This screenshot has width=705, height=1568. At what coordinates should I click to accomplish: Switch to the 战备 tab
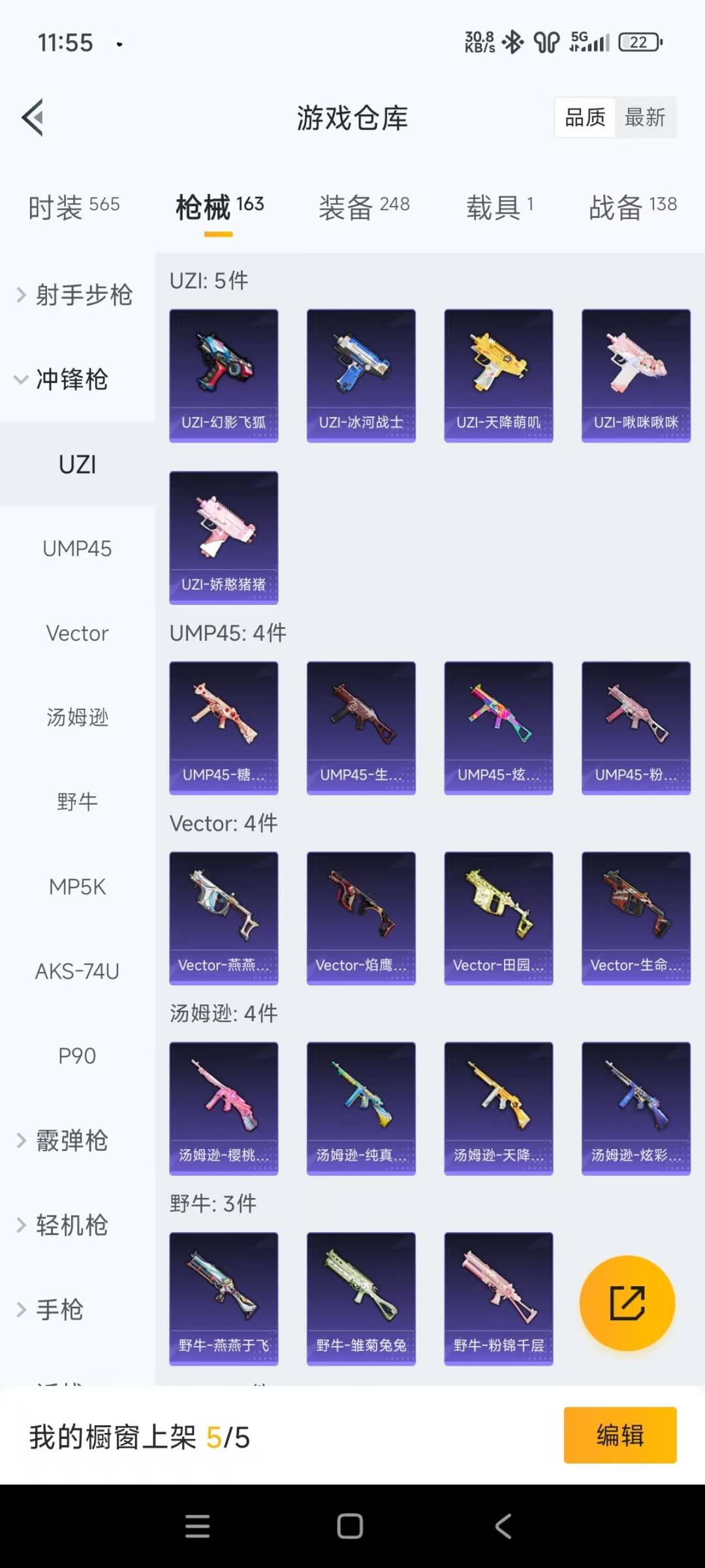(633, 208)
